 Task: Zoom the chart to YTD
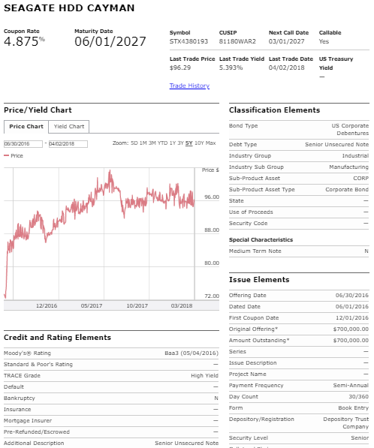point(163,143)
